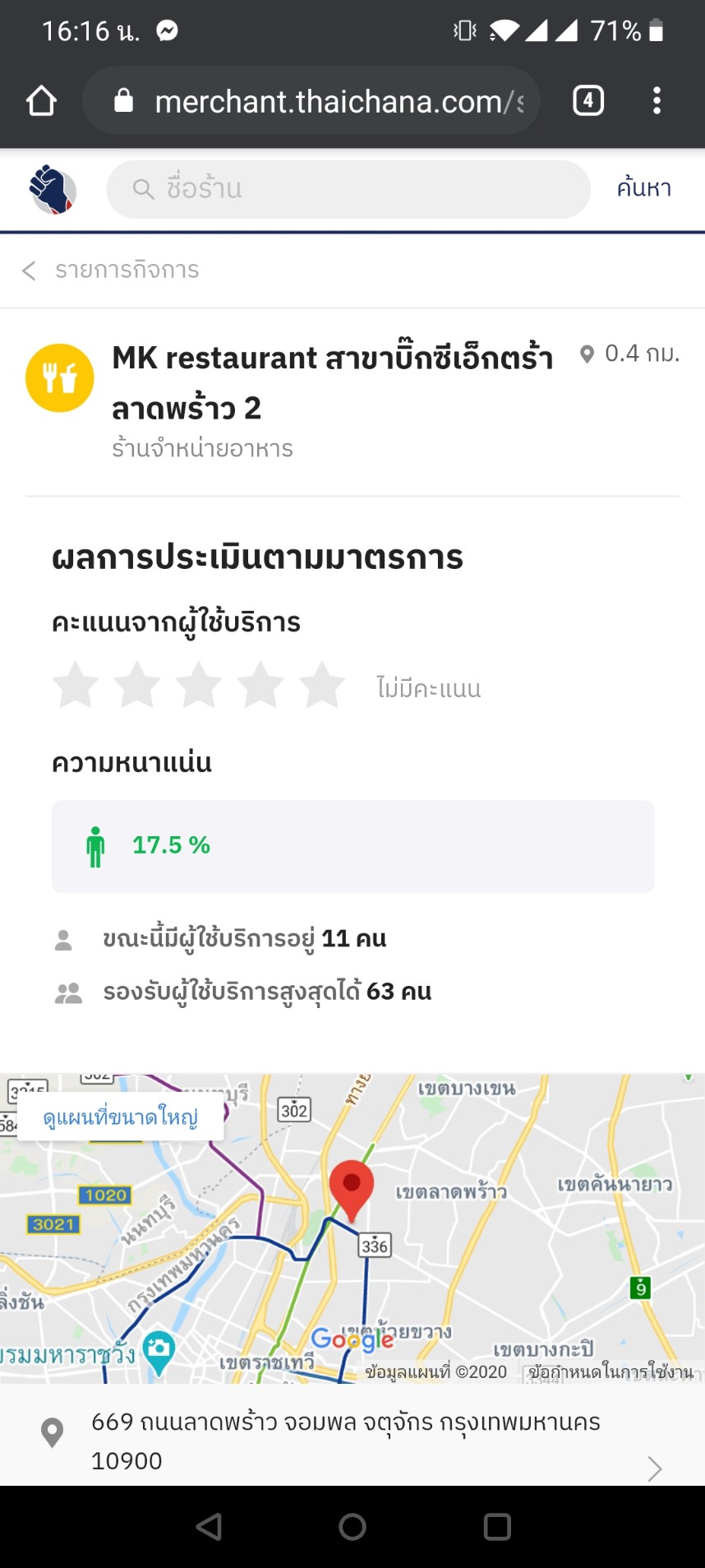Open recent apps from navigation bar

(497, 1527)
